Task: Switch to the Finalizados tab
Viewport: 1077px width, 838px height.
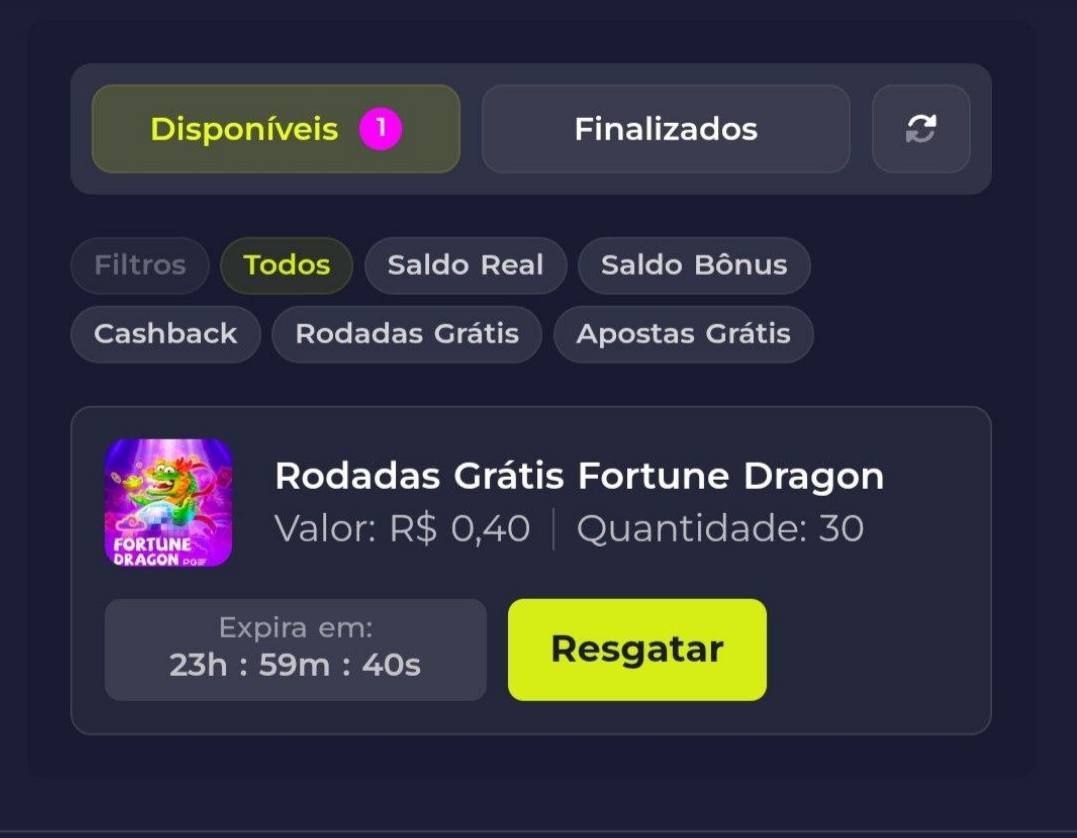Action: coord(665,129)
